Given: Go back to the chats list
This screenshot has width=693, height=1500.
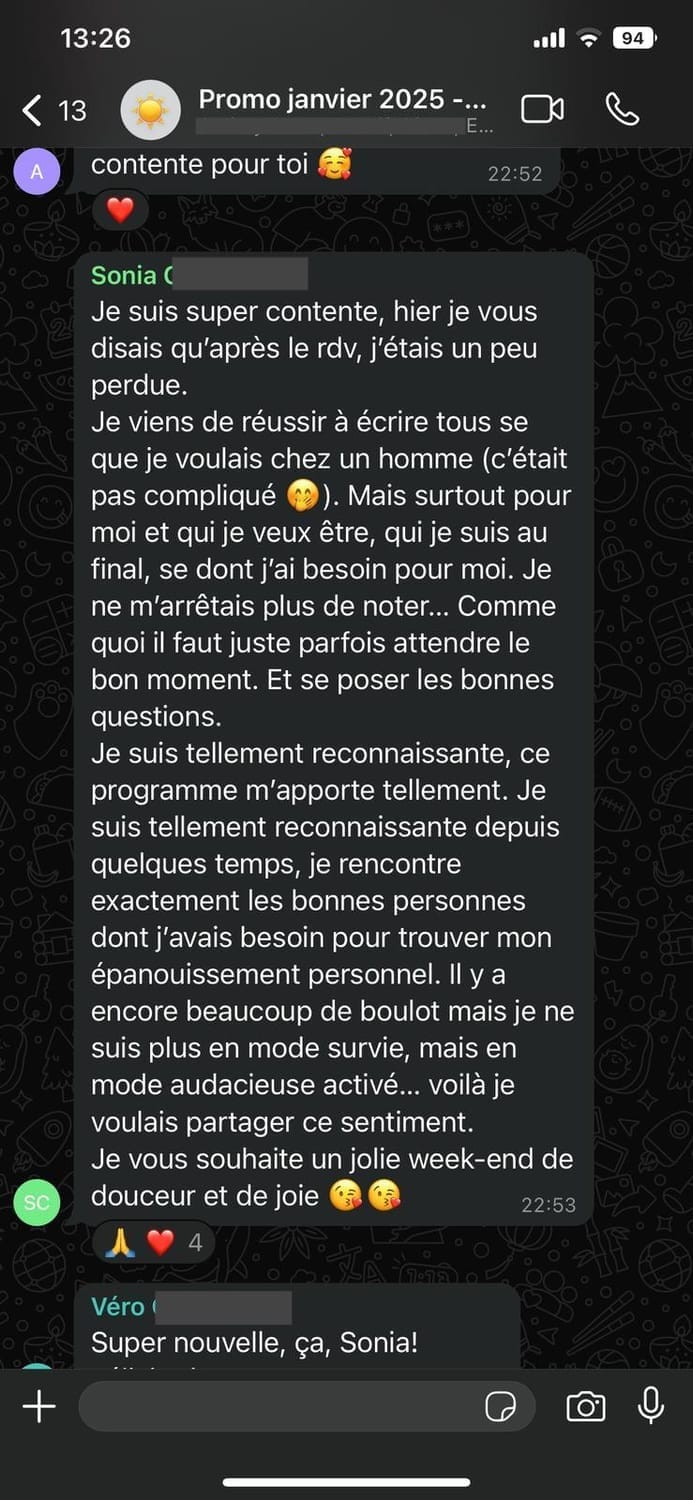Looking at the screenshot, I should click(50, 110).
